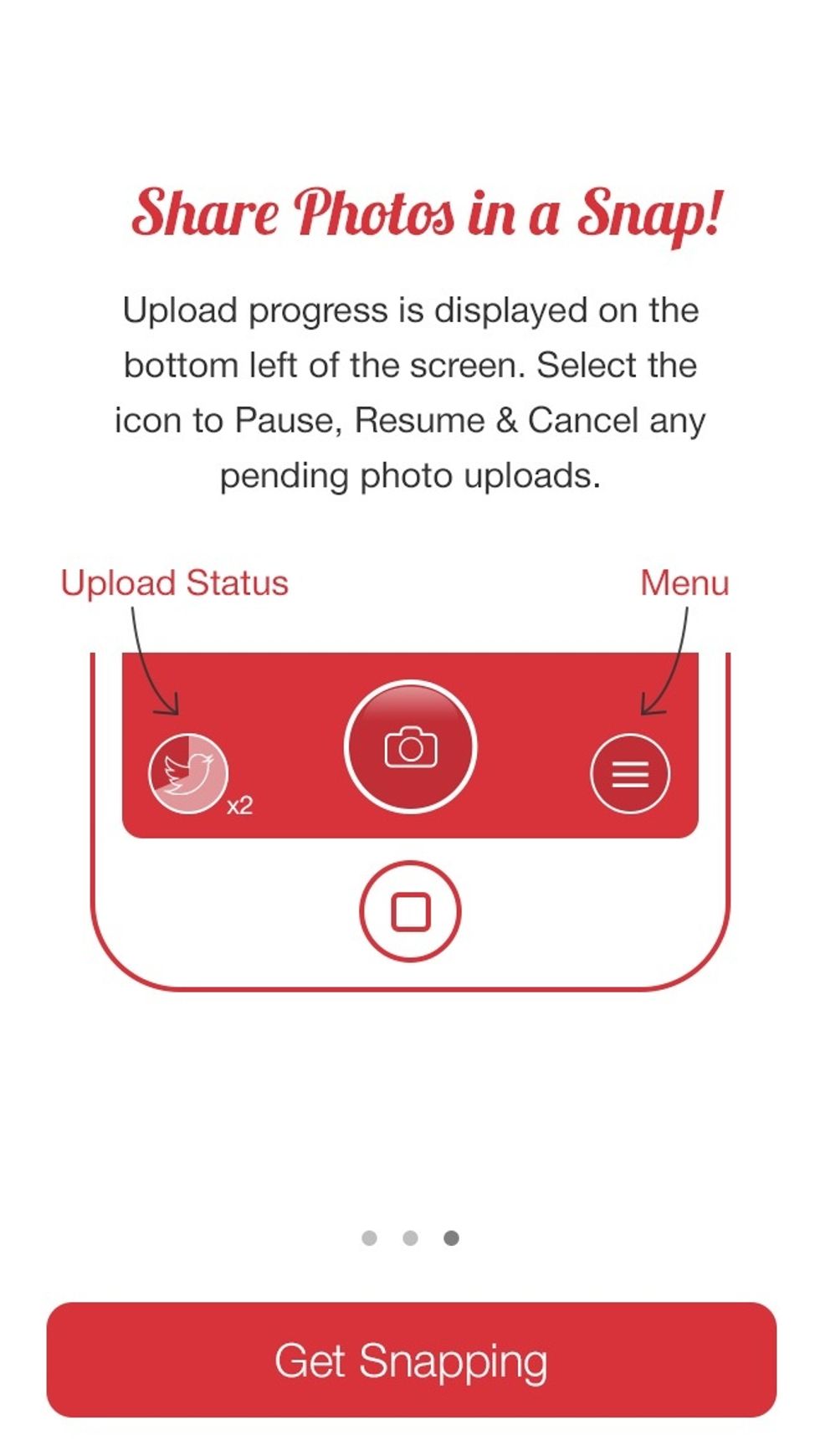Click the middle page indicator dot
The image size is (820, 1456).
(410, 1238)
